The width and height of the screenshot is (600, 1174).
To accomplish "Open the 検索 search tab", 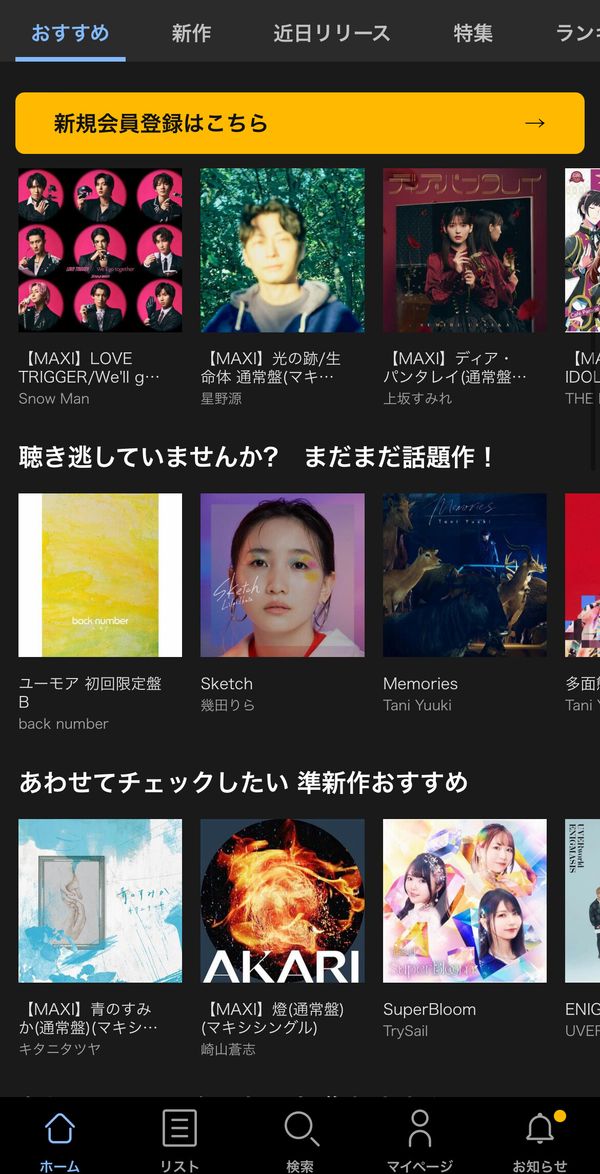I will point(300,1140).
